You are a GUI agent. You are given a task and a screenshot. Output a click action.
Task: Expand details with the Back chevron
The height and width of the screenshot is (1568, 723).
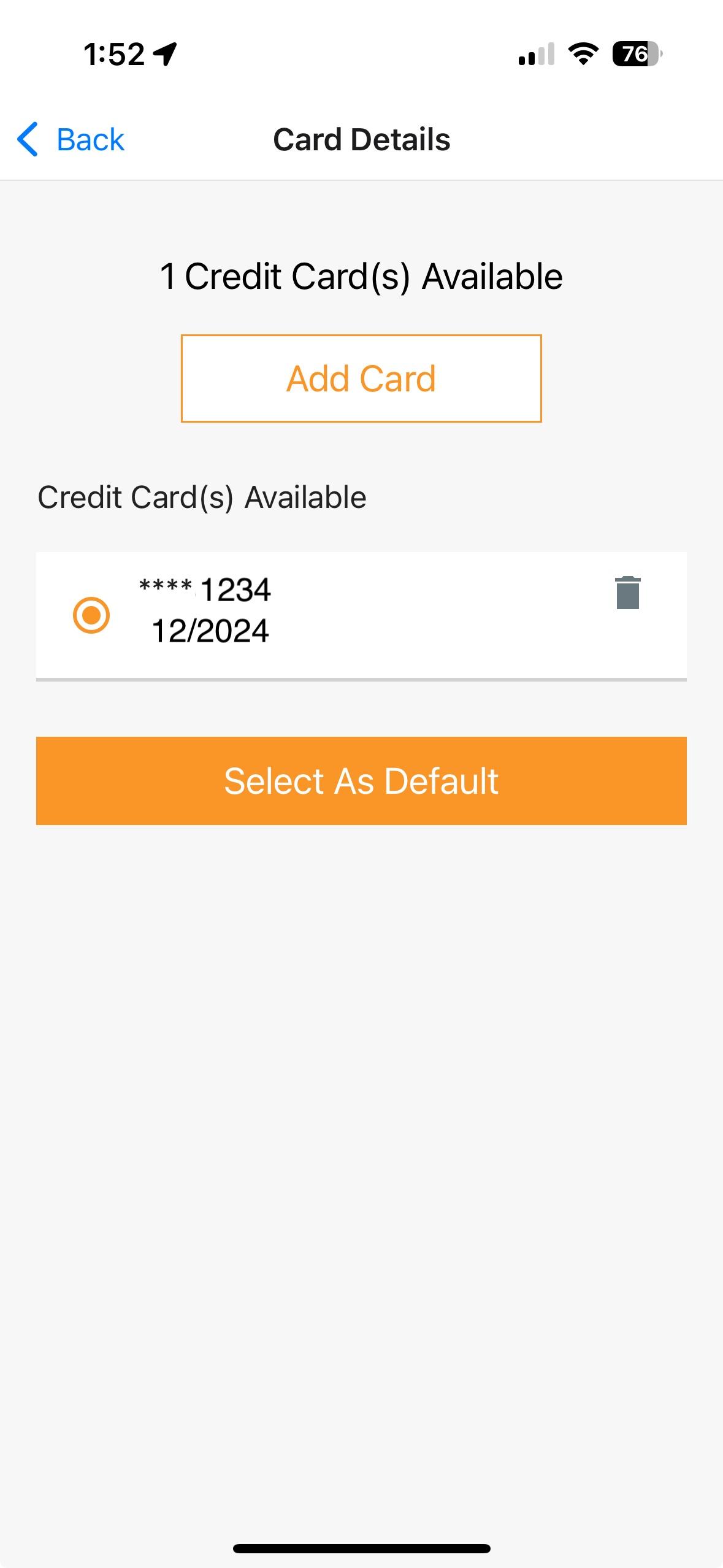click(x=27, y=139)
